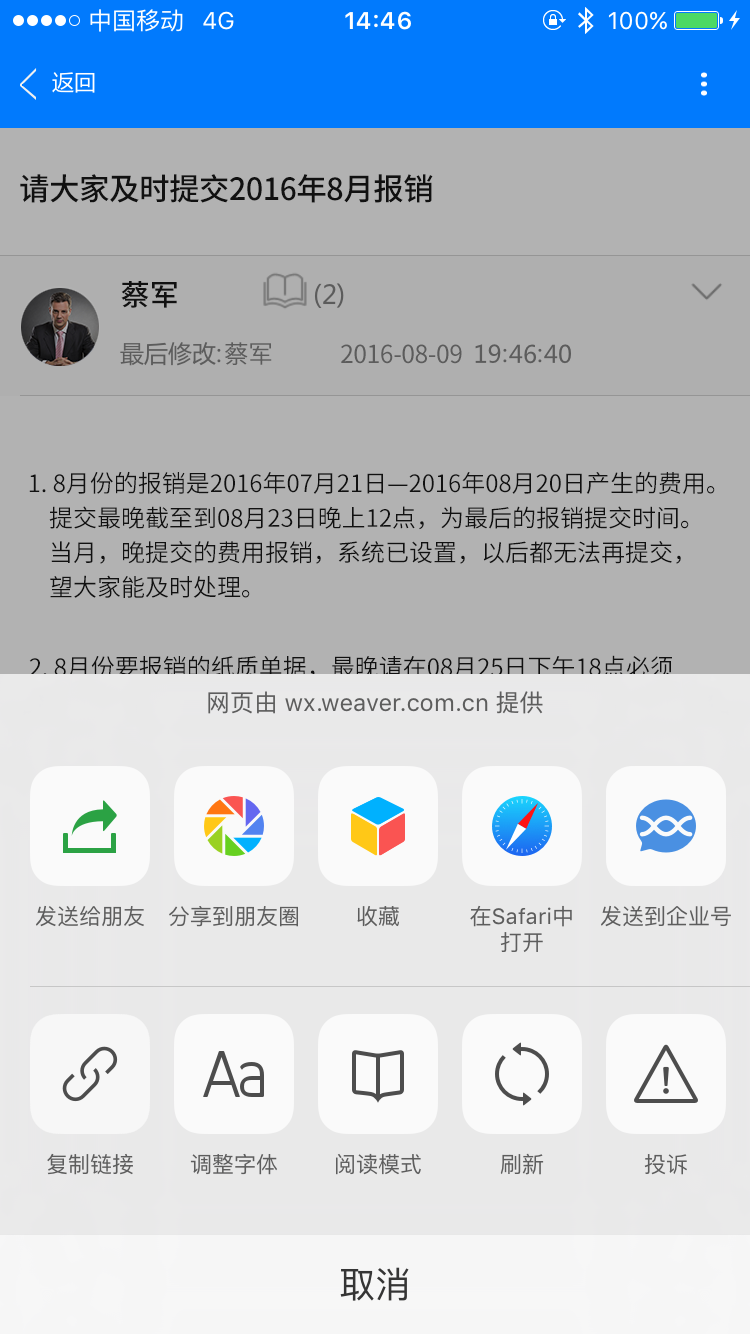This screenshot has height=1334, width=750.
Task: Copy the page link with 复制链接
Action: pos(90,1074)
